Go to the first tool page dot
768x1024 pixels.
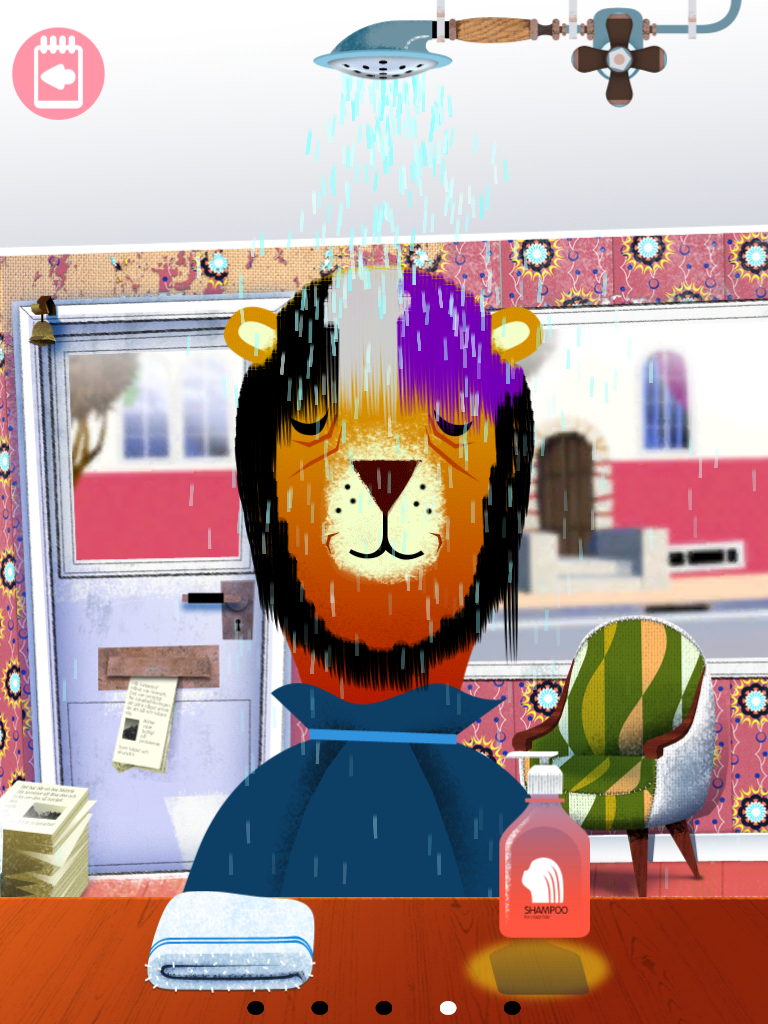click(256, 1007)
